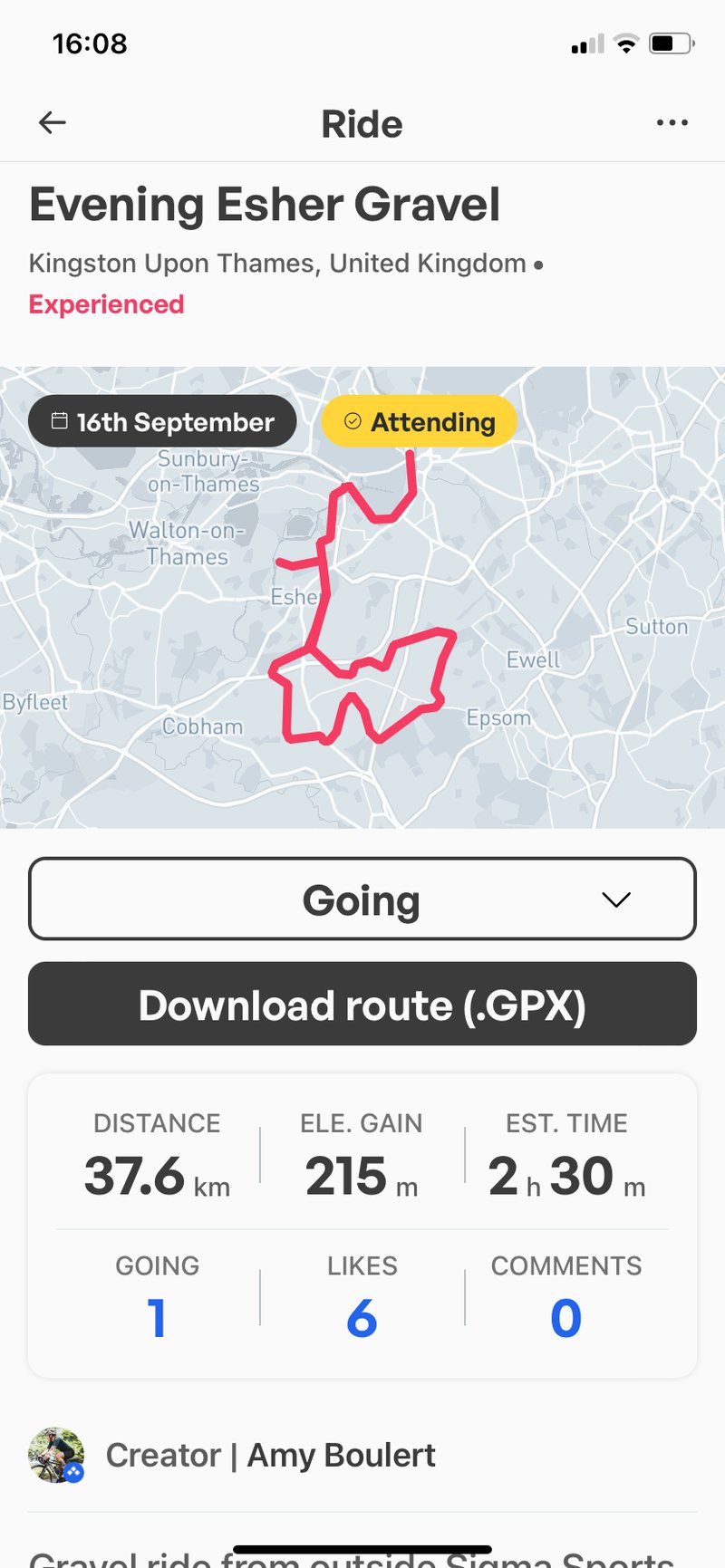Image resolution: width=725 pixels, height=1568 pixels.
Task: Tap the going count showing 1
Action: [x=158, y=1320]
